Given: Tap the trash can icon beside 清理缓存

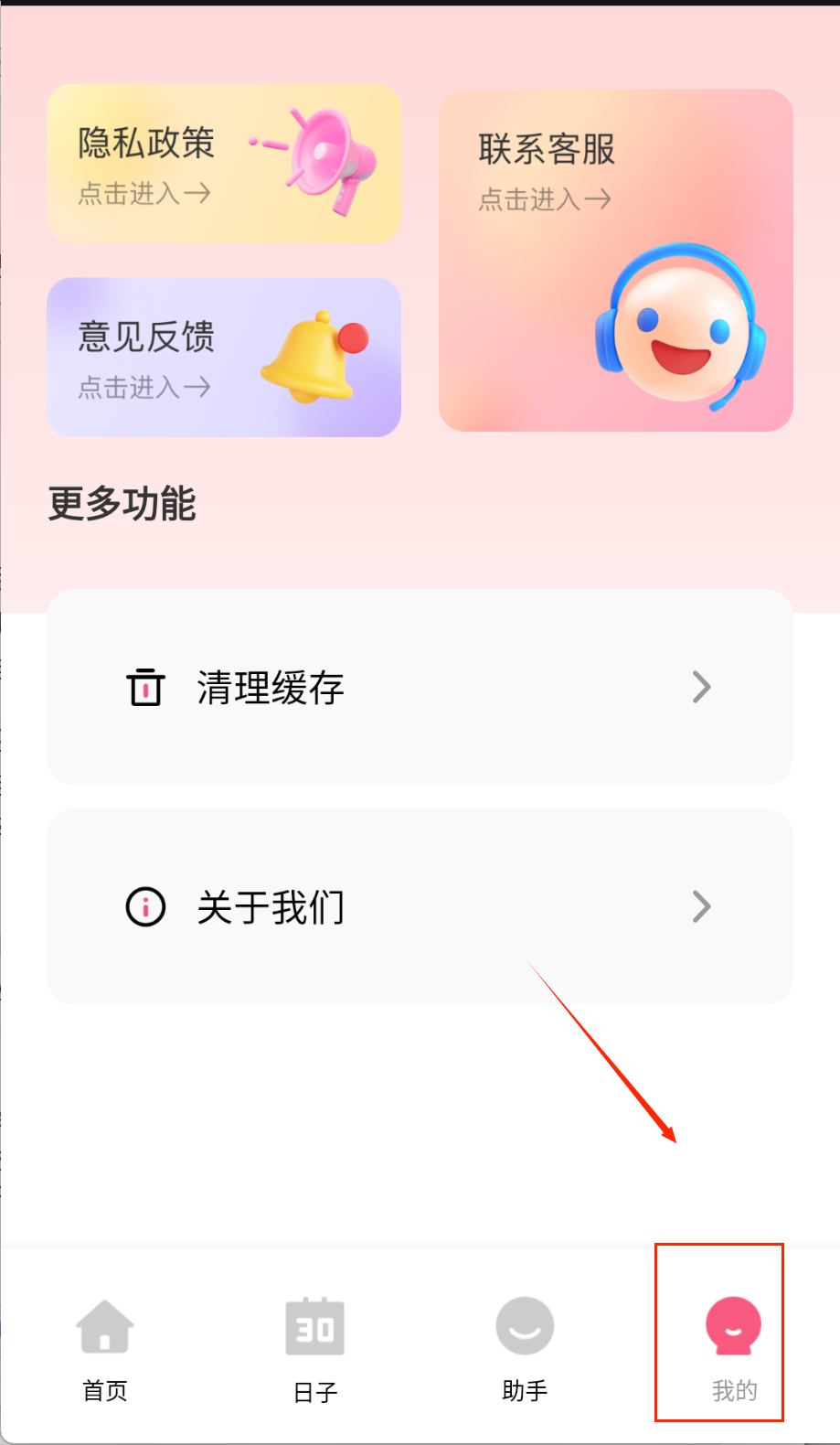Looking at the screenshot, I should click(145, 687).
